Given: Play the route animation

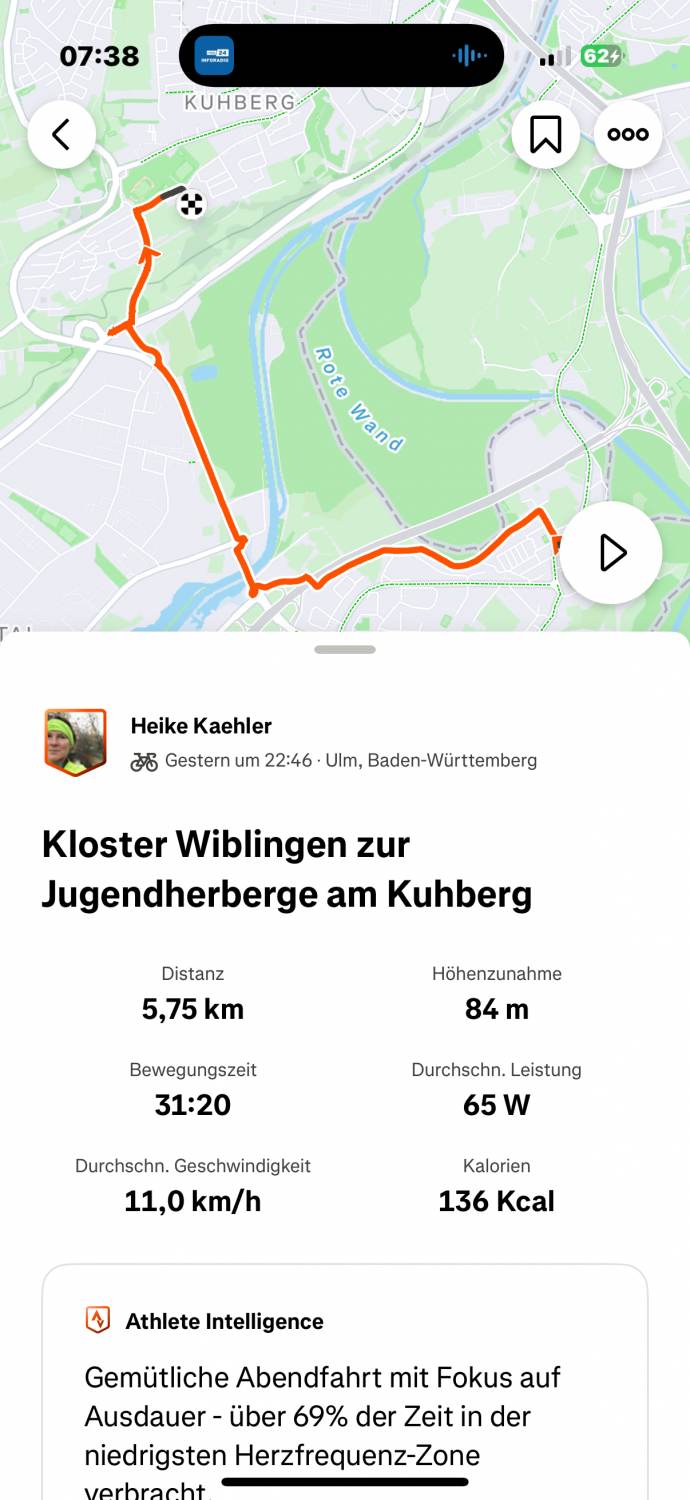Looking at the screenshot, I should [x=611, y=553].
